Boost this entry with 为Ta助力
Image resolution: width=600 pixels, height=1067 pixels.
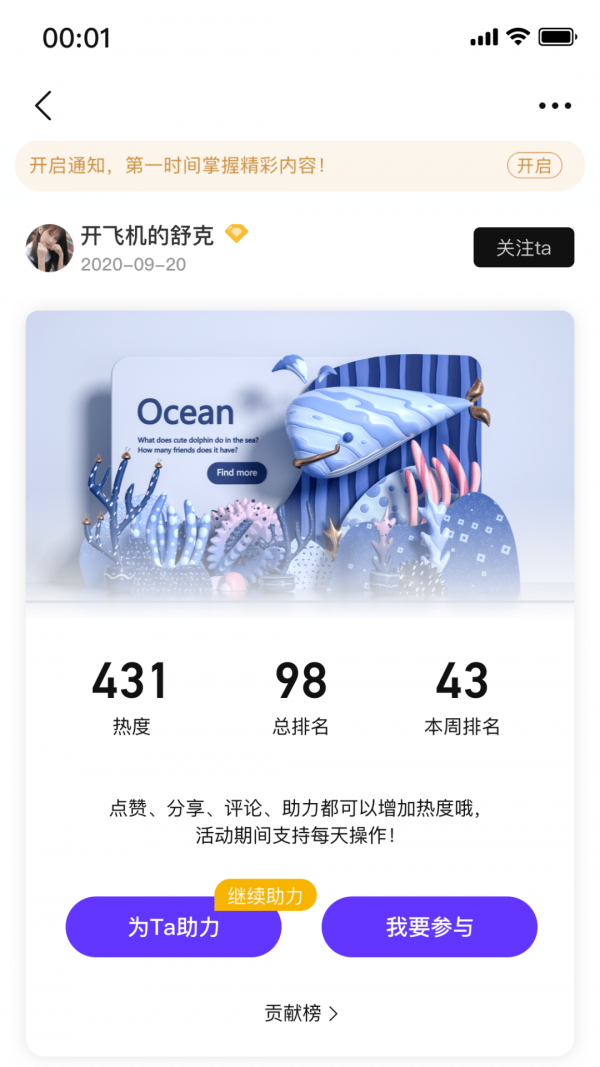[173, 927]
